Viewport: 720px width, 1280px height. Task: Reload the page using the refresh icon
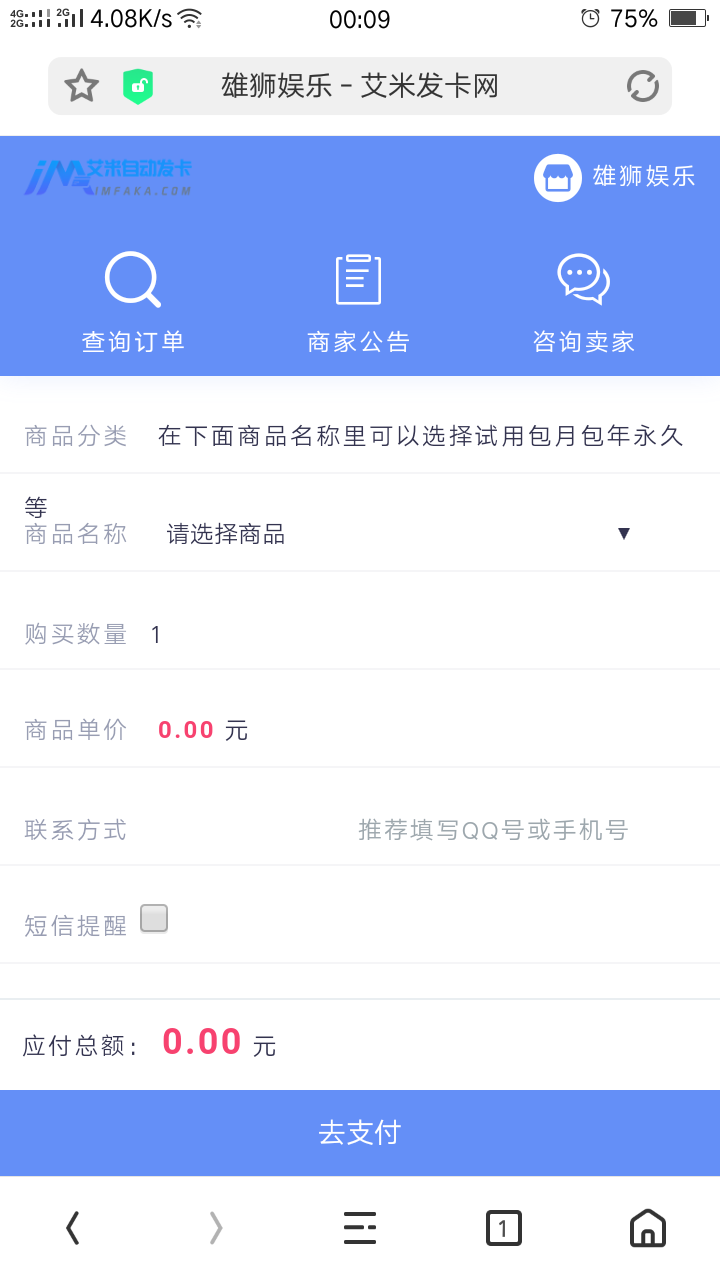coord(642,87)
